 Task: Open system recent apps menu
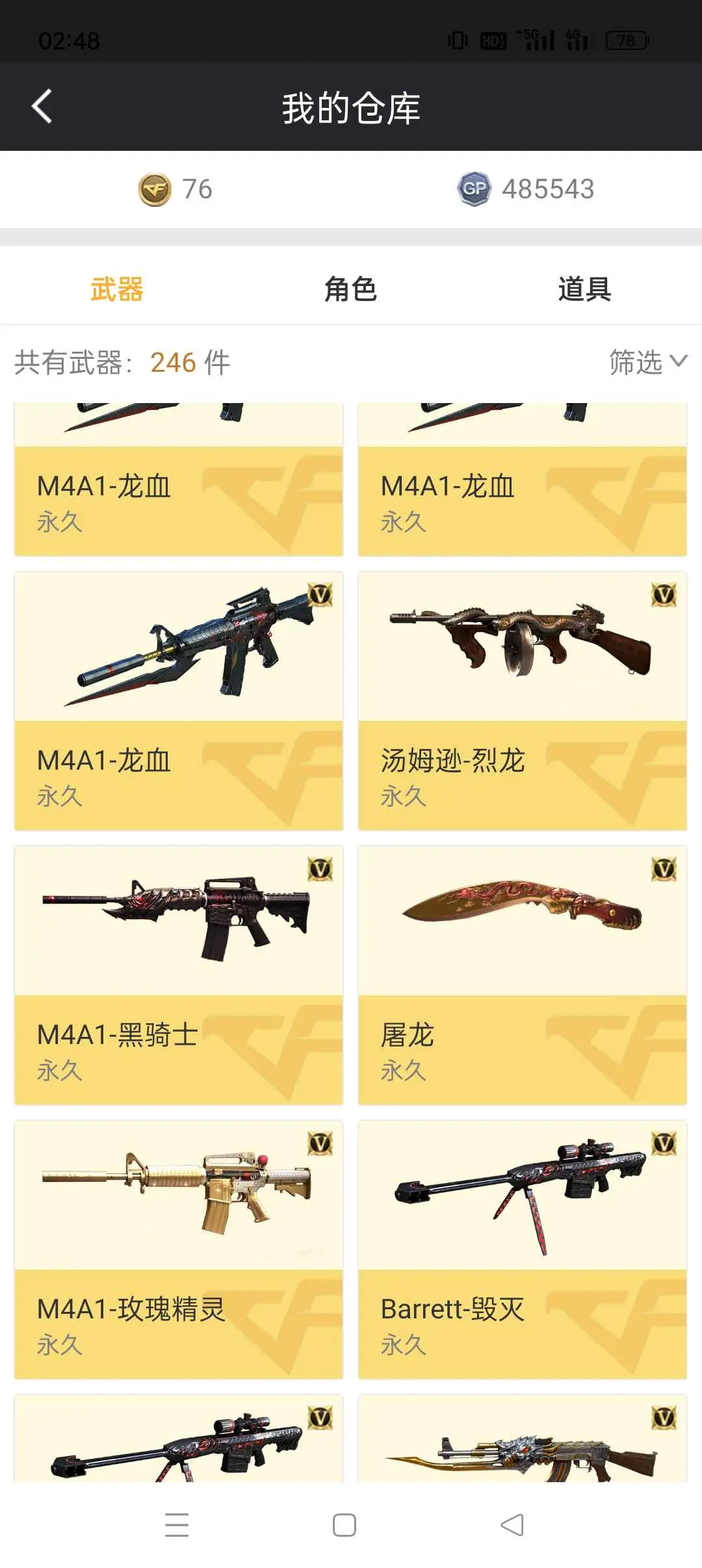[177, 1525]
